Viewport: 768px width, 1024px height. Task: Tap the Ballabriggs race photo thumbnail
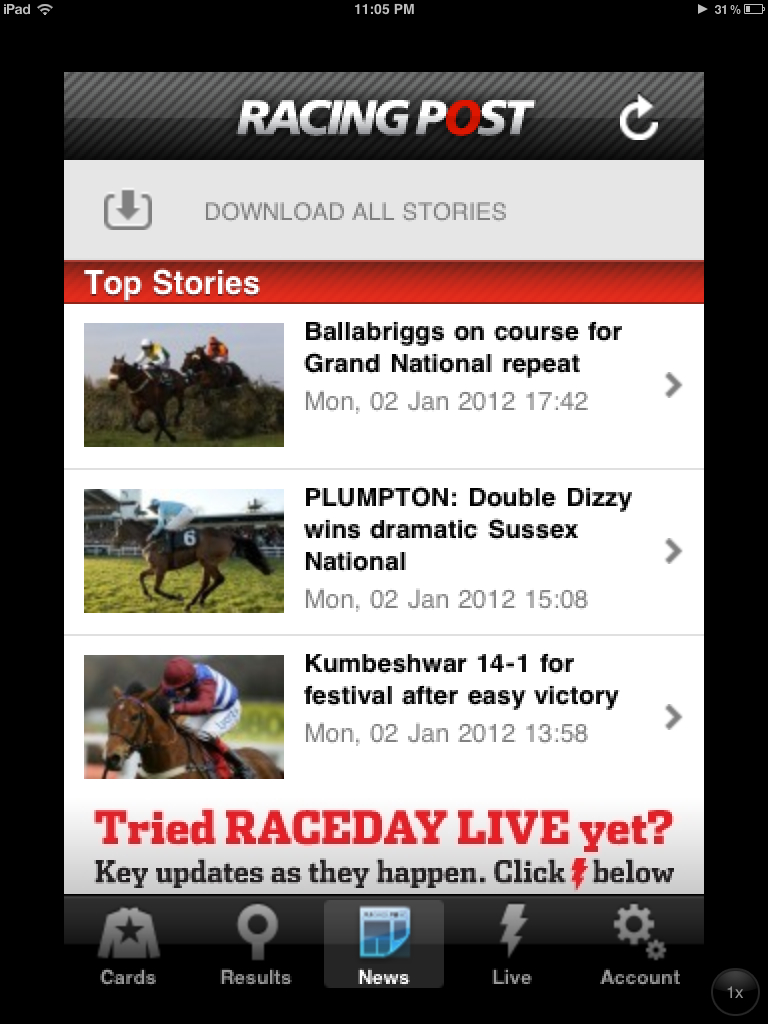coord(183,385)
